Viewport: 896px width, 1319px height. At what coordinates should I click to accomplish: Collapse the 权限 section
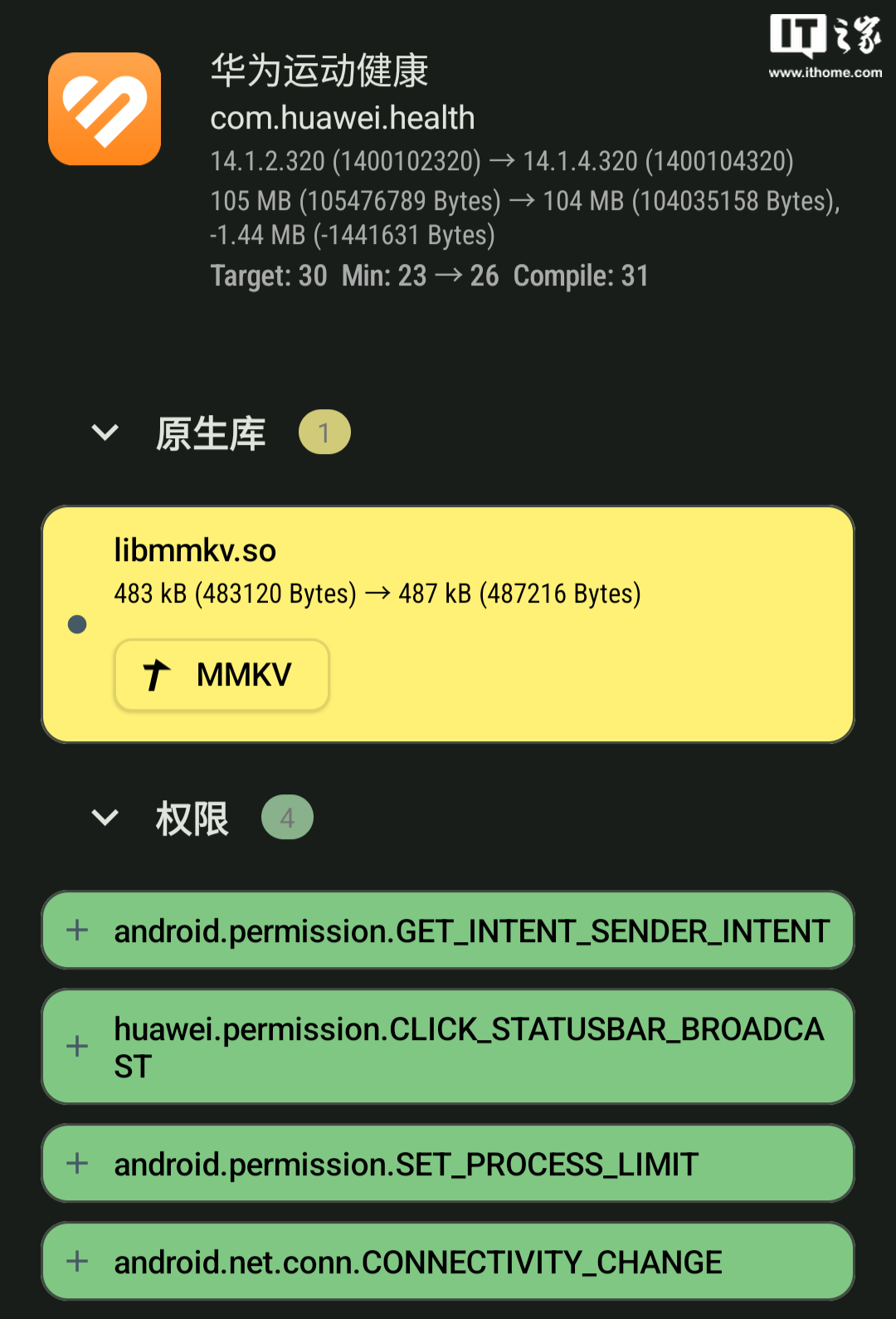coord(105,818)
